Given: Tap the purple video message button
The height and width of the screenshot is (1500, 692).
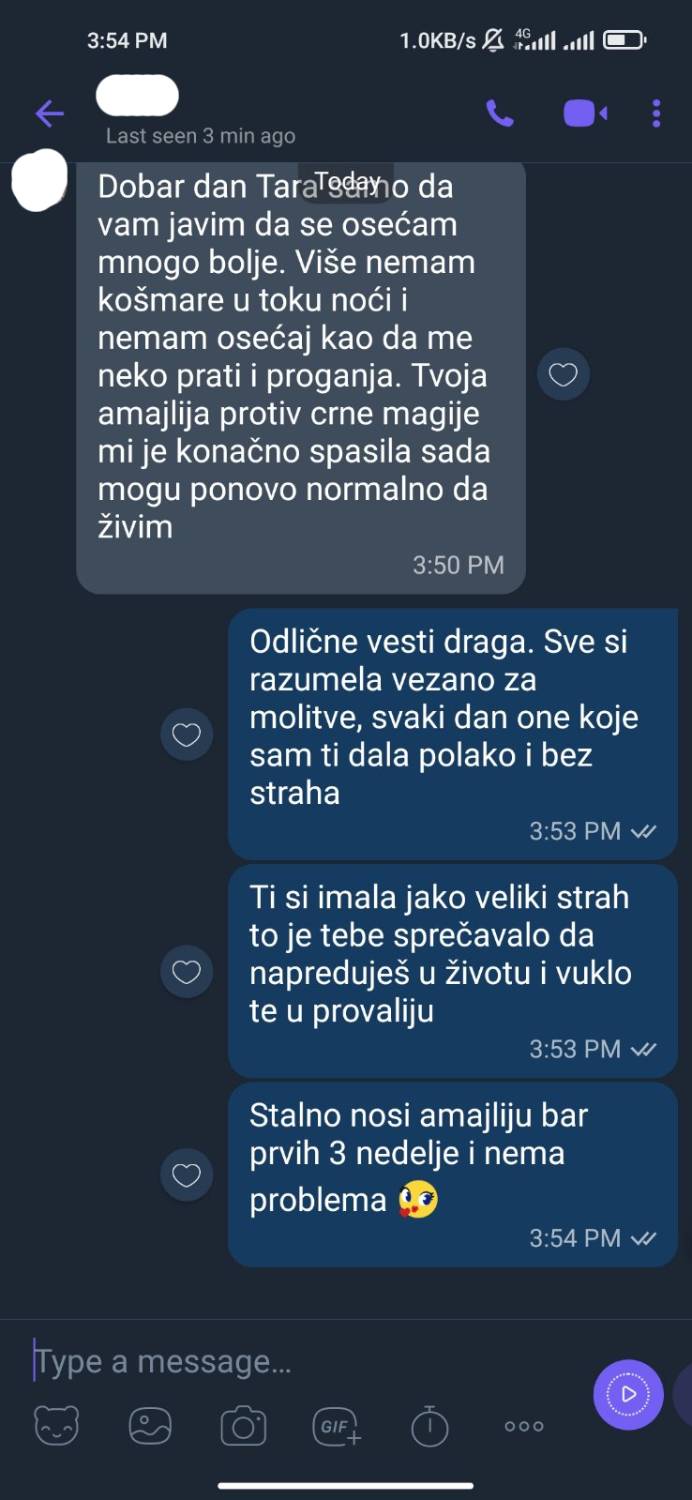Looking at the screenshot, I should (x=628, y=1394).
